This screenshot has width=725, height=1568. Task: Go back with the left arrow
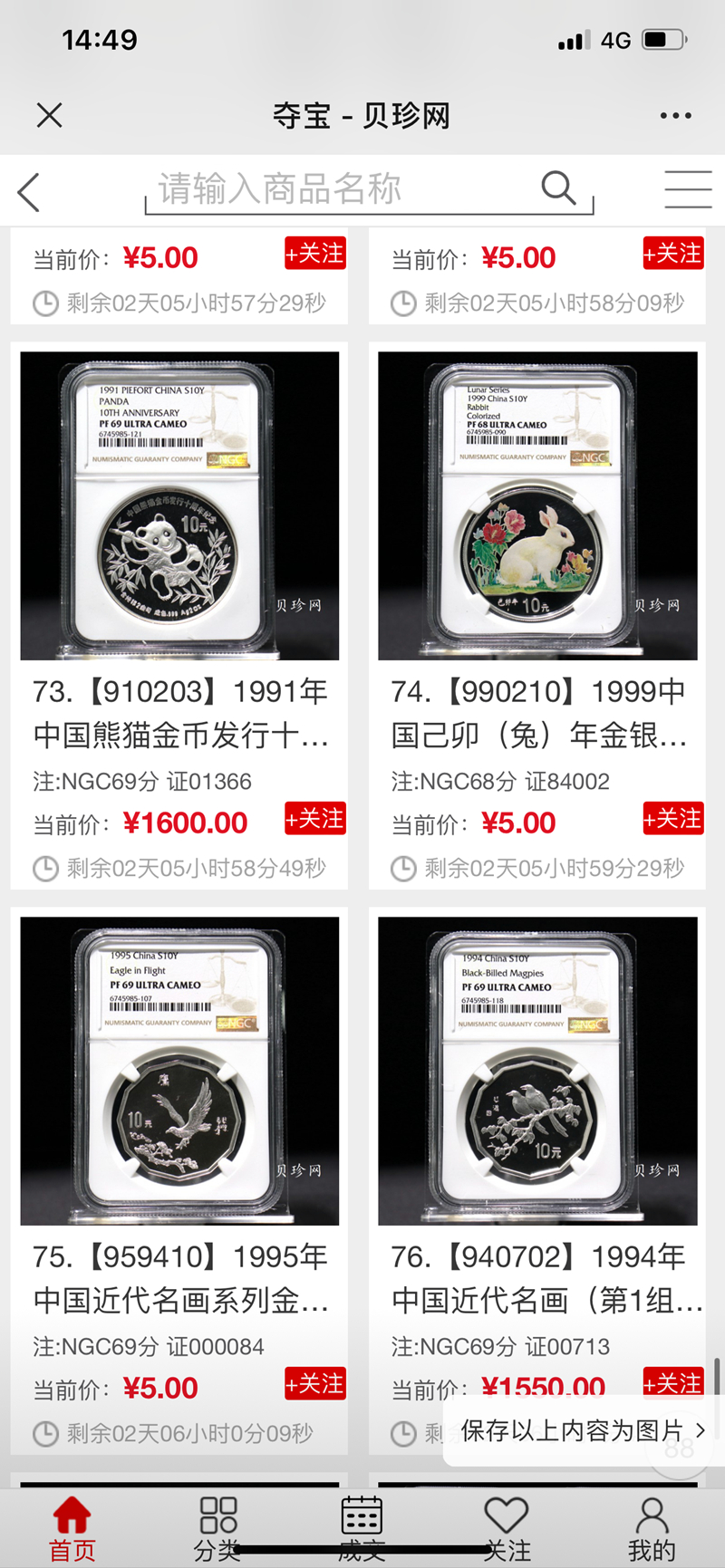29,192
